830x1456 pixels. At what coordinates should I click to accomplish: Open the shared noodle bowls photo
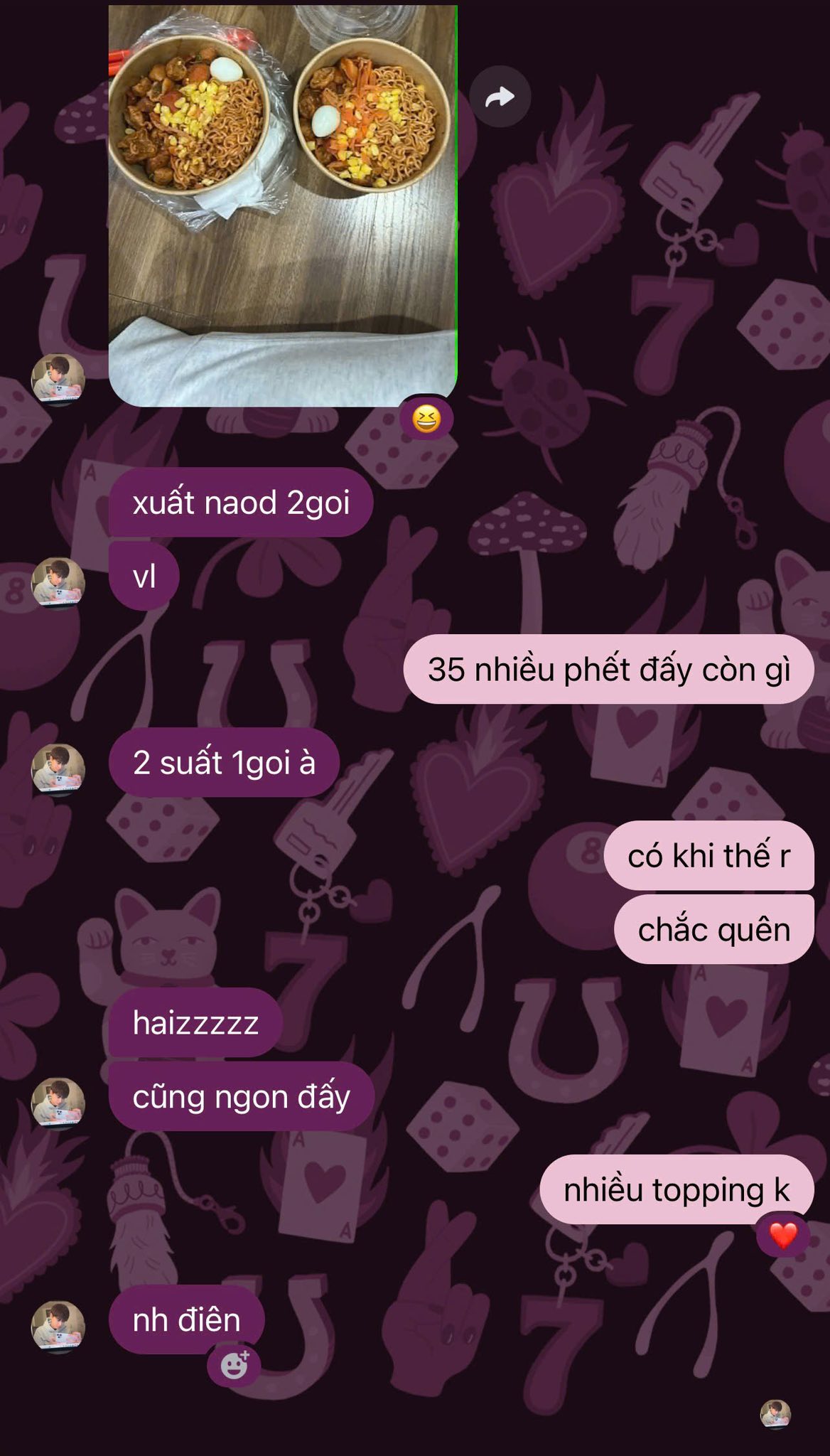[x=282, y=205]
